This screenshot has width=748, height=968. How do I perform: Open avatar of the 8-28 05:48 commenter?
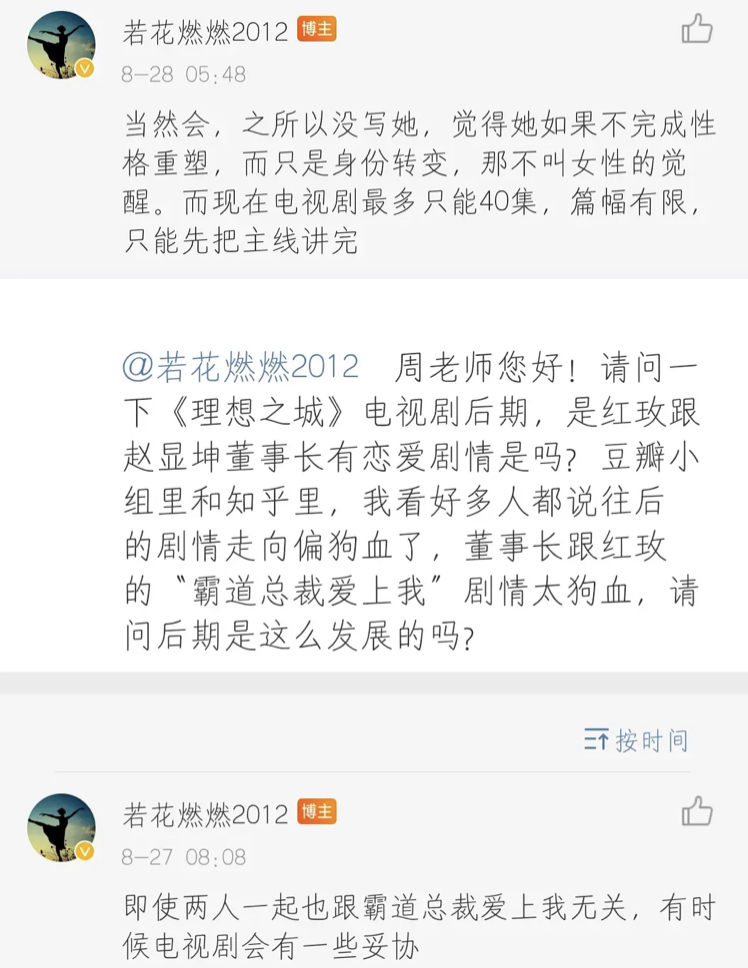tap(61, 44)
